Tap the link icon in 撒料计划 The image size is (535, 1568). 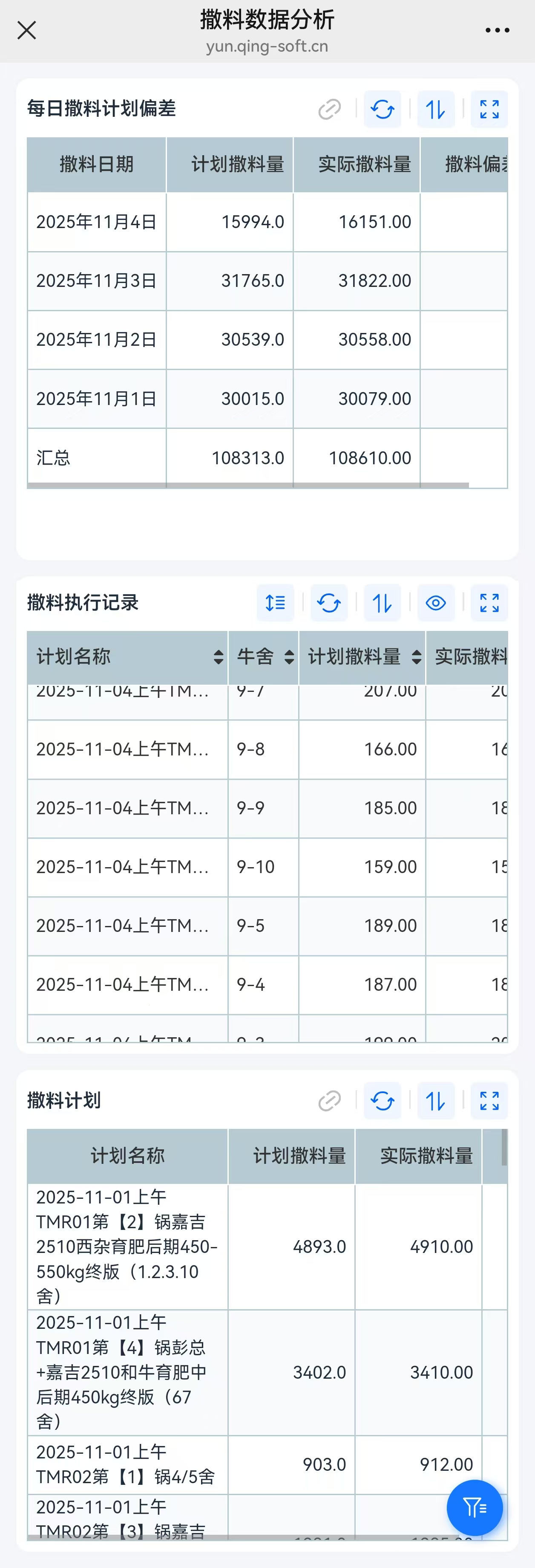330,1100
